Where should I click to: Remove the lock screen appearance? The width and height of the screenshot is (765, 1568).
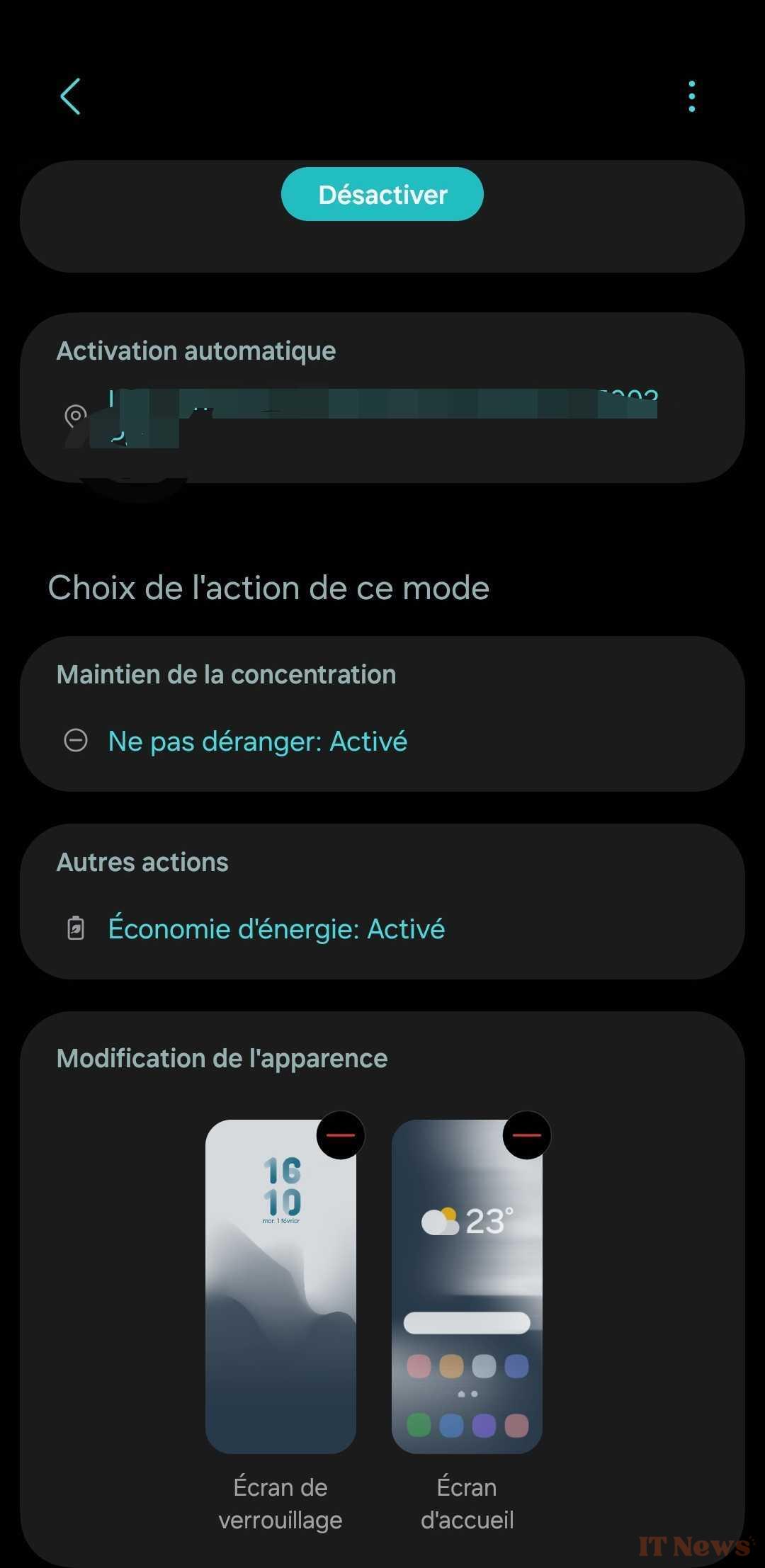click(x=340, y=1135)
